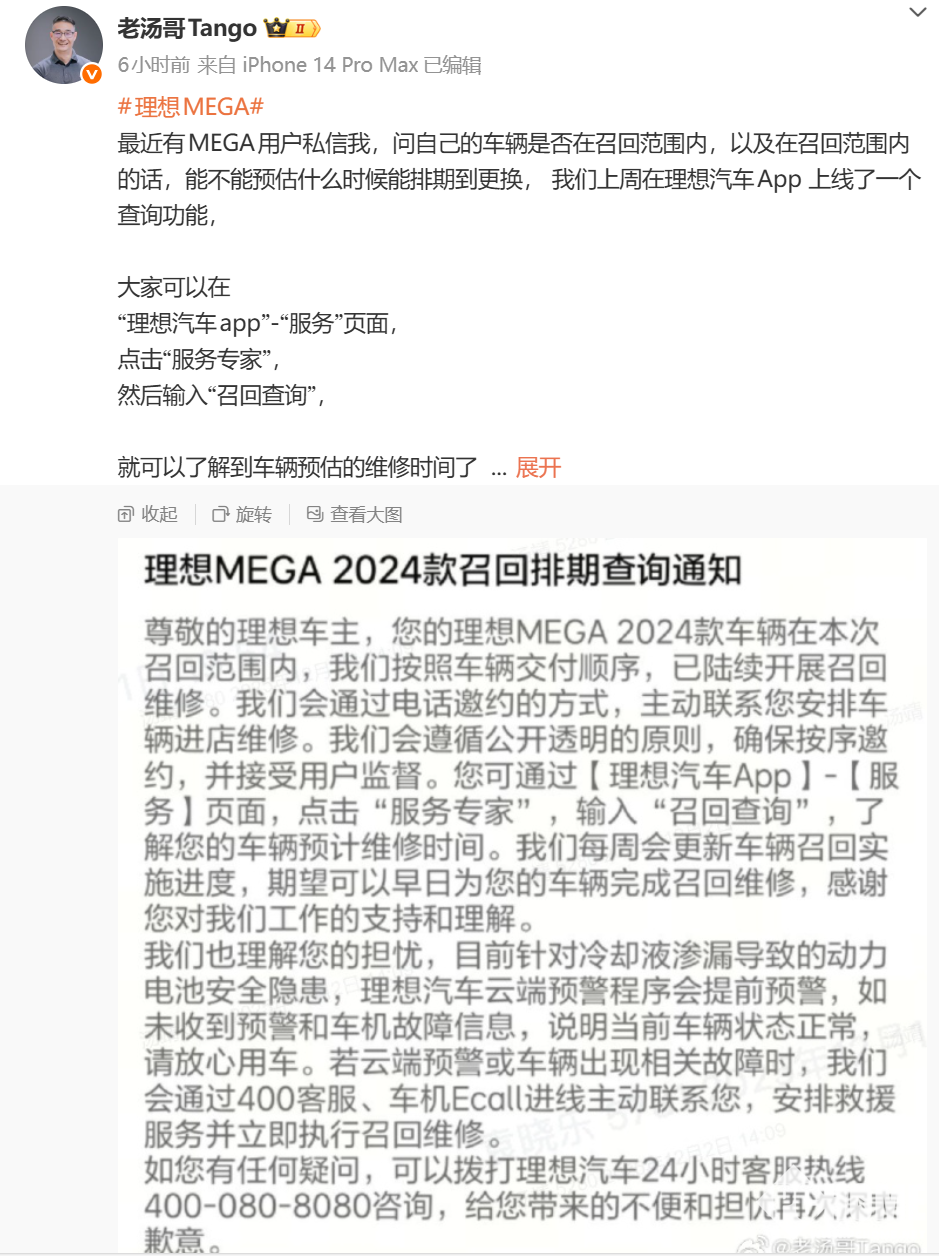Collapse the image with 收起
The width and height of the screenshot is (939, 1256).
pos(148,514)
